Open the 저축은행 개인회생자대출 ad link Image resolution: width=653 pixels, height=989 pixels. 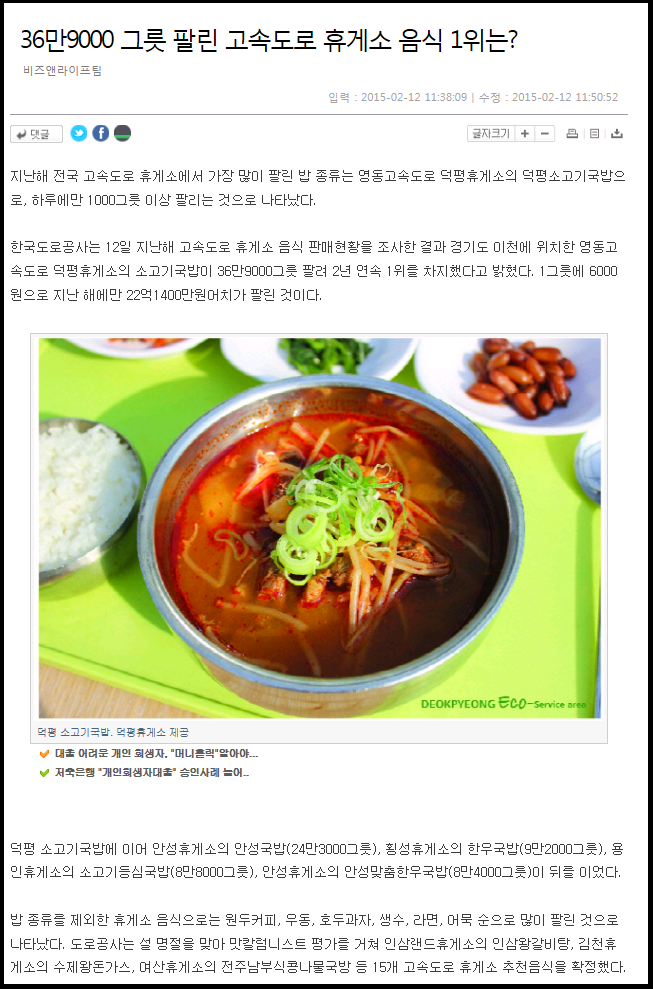152,772
